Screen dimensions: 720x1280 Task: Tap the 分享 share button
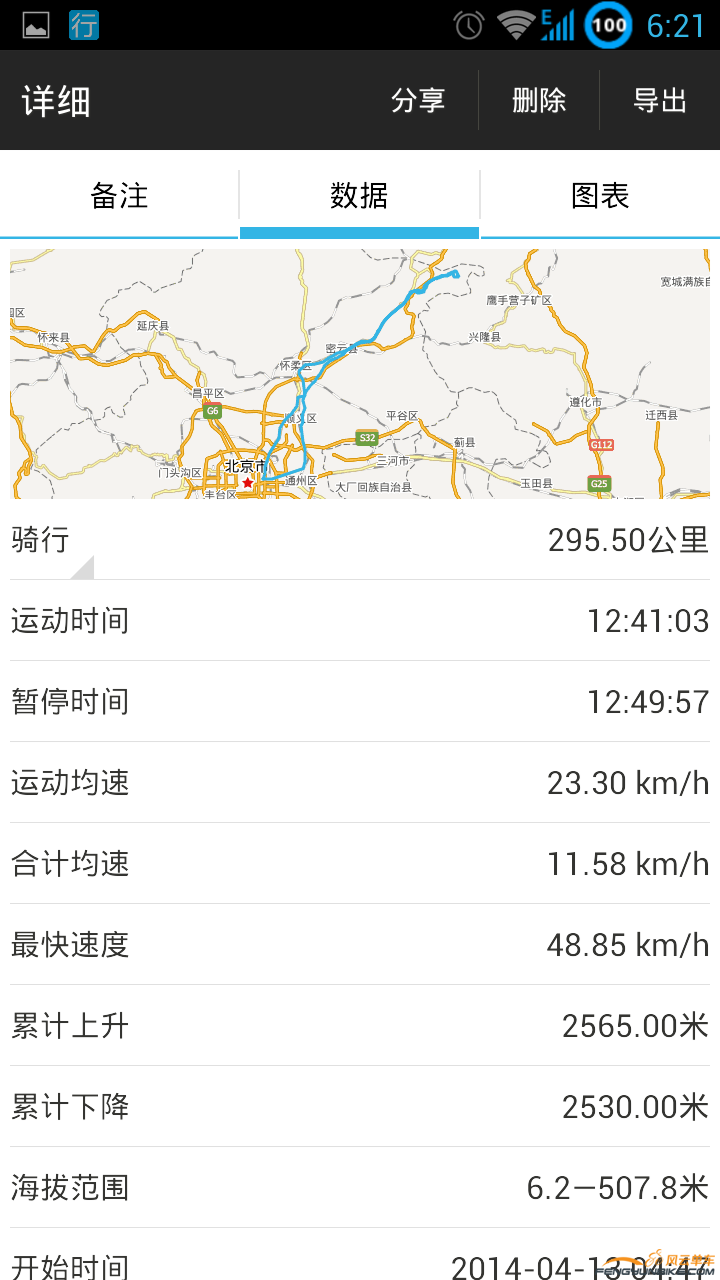click(x=418, y=101)
